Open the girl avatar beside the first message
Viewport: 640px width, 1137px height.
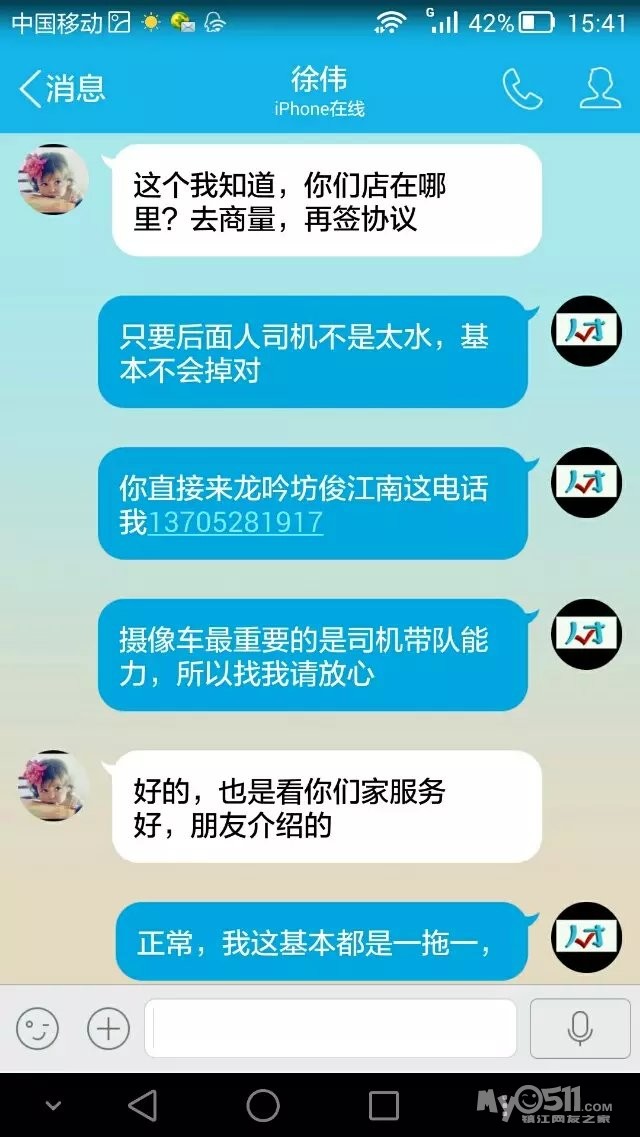(x=53, y=180)
